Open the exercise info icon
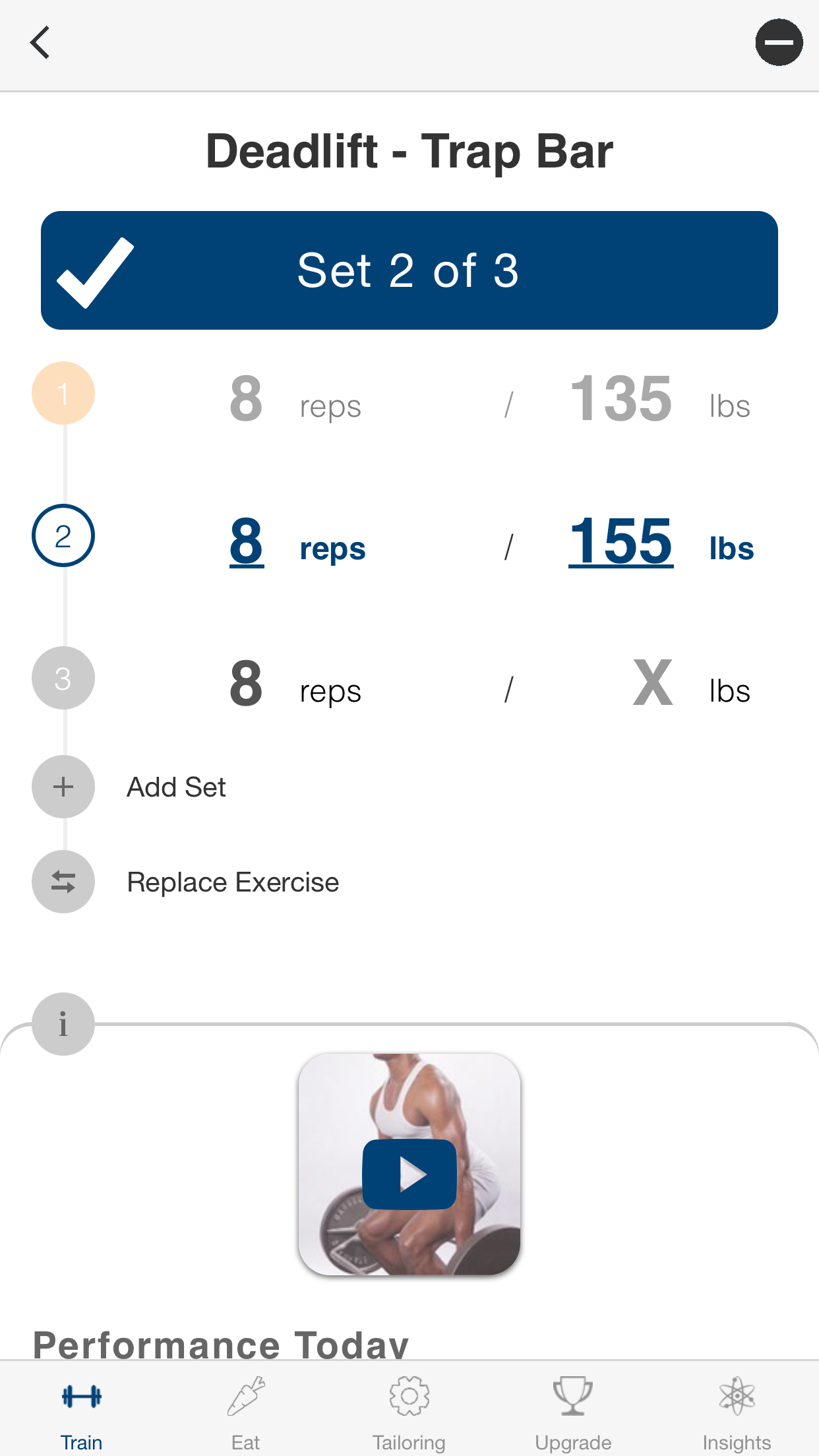 [63, 1024]
